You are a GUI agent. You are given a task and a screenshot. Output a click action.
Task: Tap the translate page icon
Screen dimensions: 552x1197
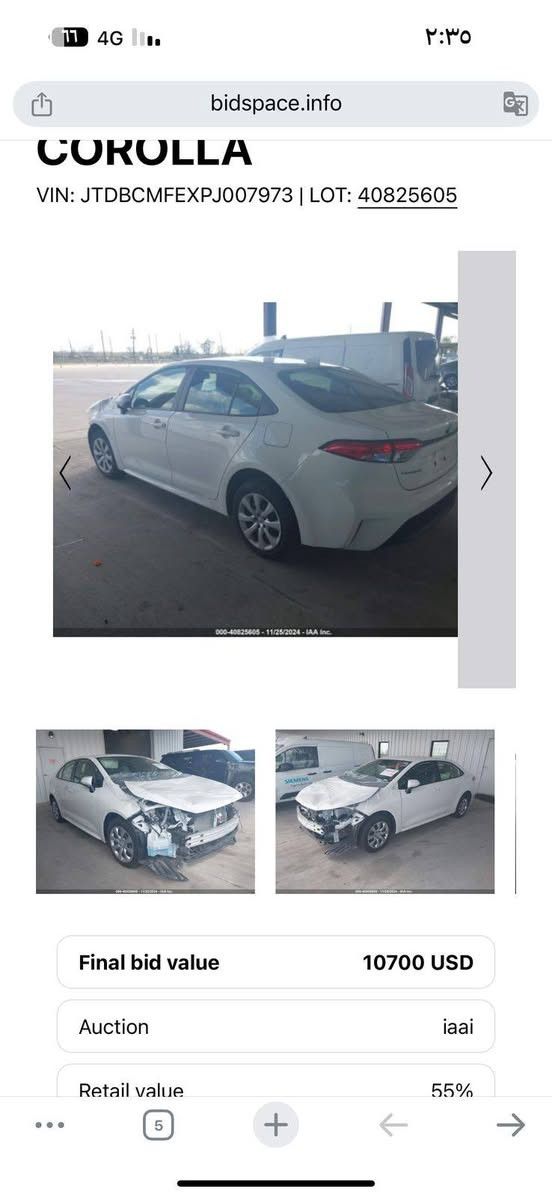coord(515,103)
